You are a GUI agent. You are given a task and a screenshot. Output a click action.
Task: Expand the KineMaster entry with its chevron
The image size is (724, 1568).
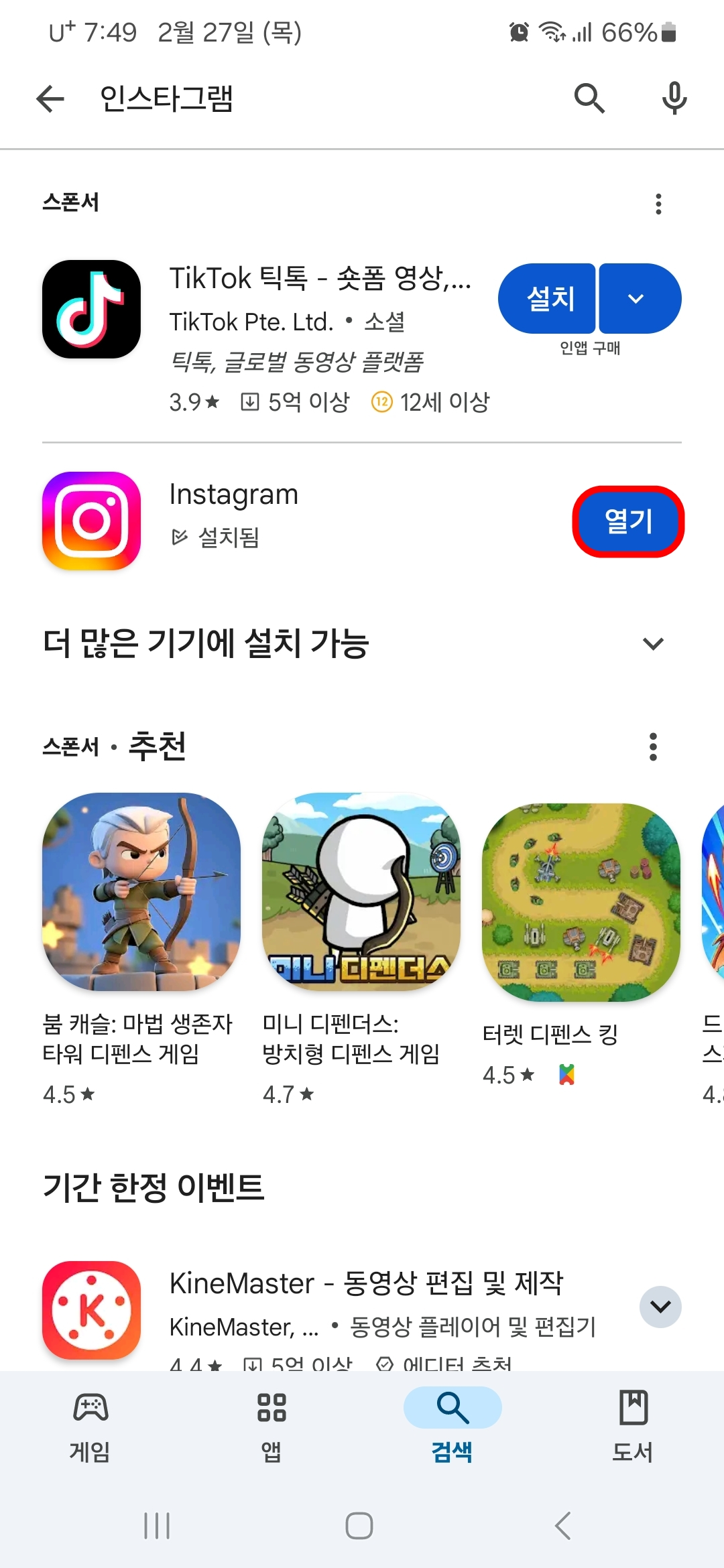click(x=660, y=1306)
